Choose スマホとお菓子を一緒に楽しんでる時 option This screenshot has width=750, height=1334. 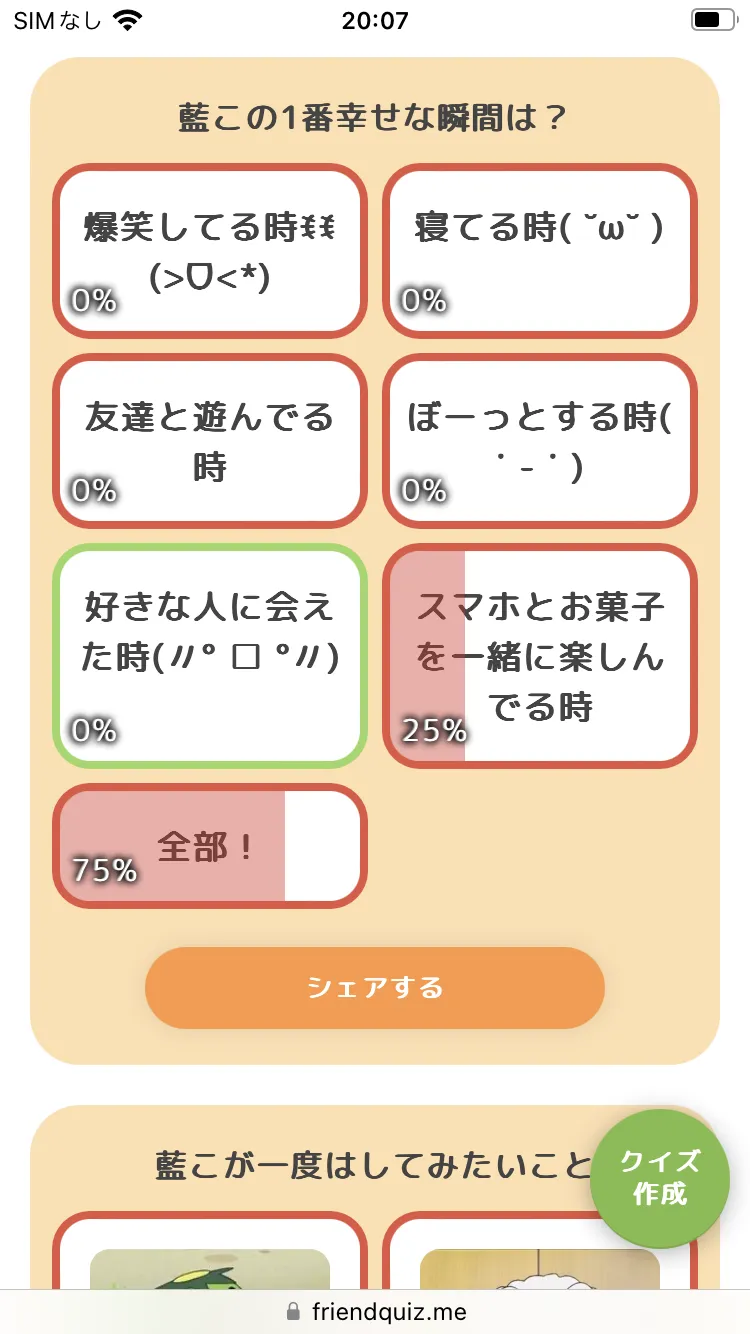pos(540,656)
